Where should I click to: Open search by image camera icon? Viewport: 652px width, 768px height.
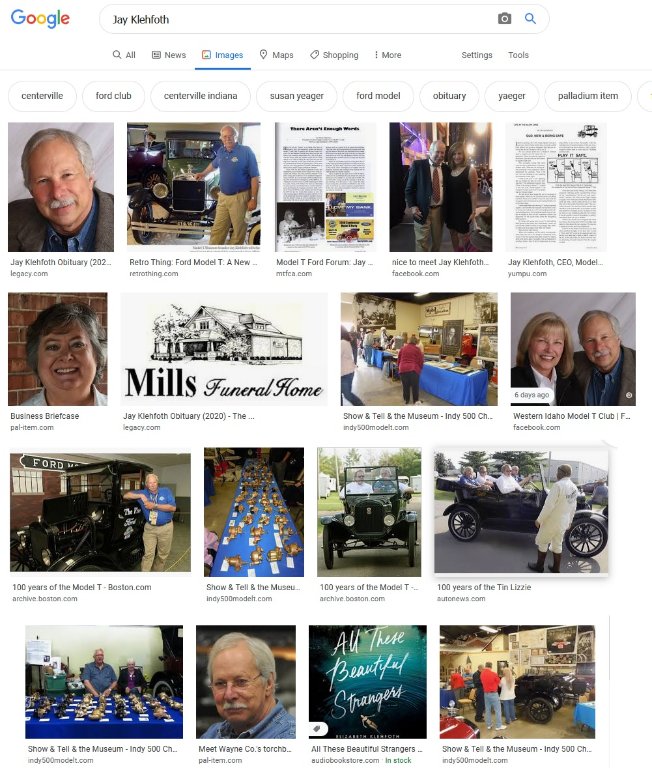504,19
